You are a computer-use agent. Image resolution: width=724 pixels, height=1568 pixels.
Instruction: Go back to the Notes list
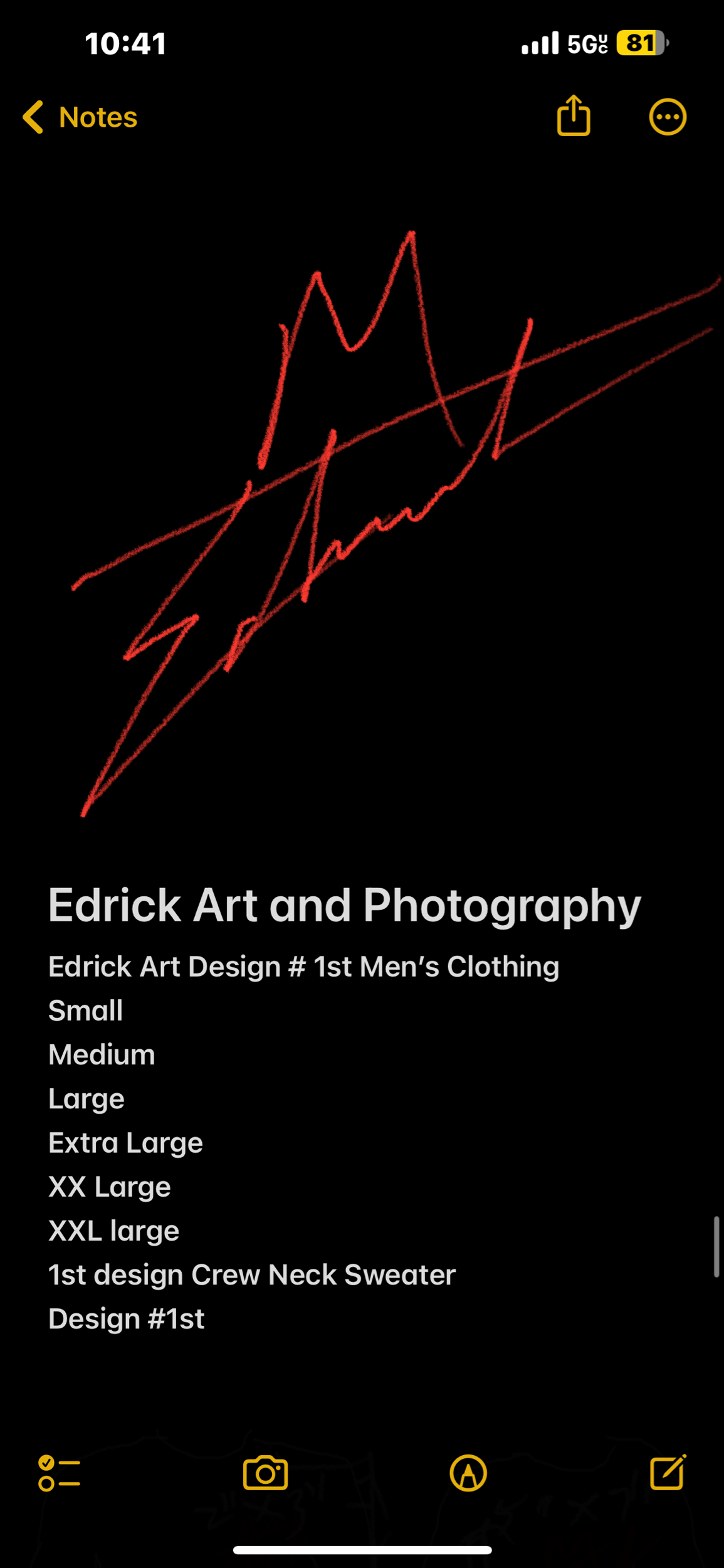80,117
